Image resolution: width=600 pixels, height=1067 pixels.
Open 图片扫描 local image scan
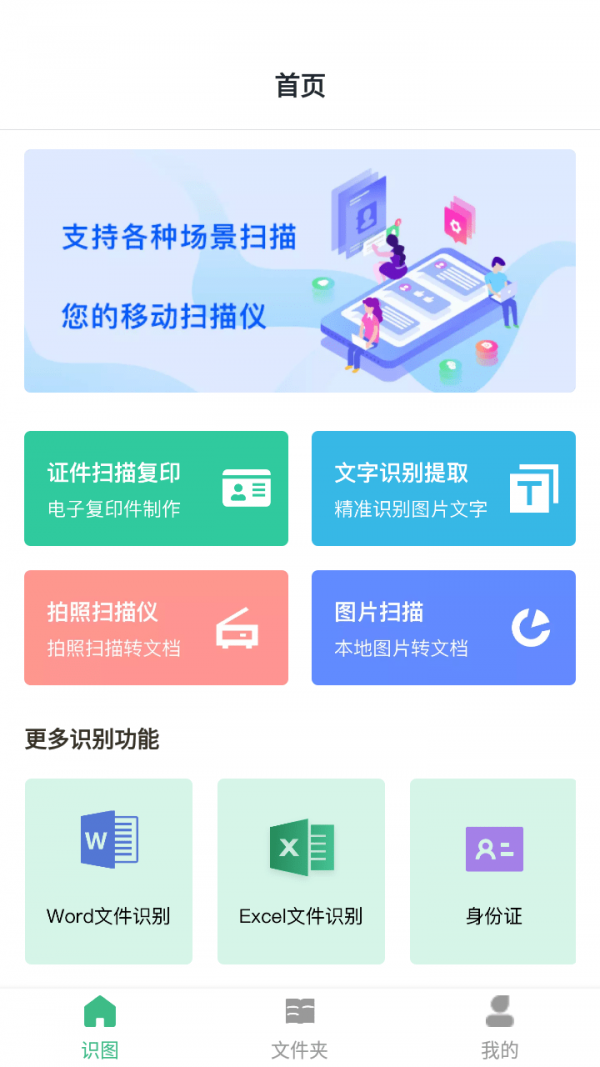coord(443,628)
